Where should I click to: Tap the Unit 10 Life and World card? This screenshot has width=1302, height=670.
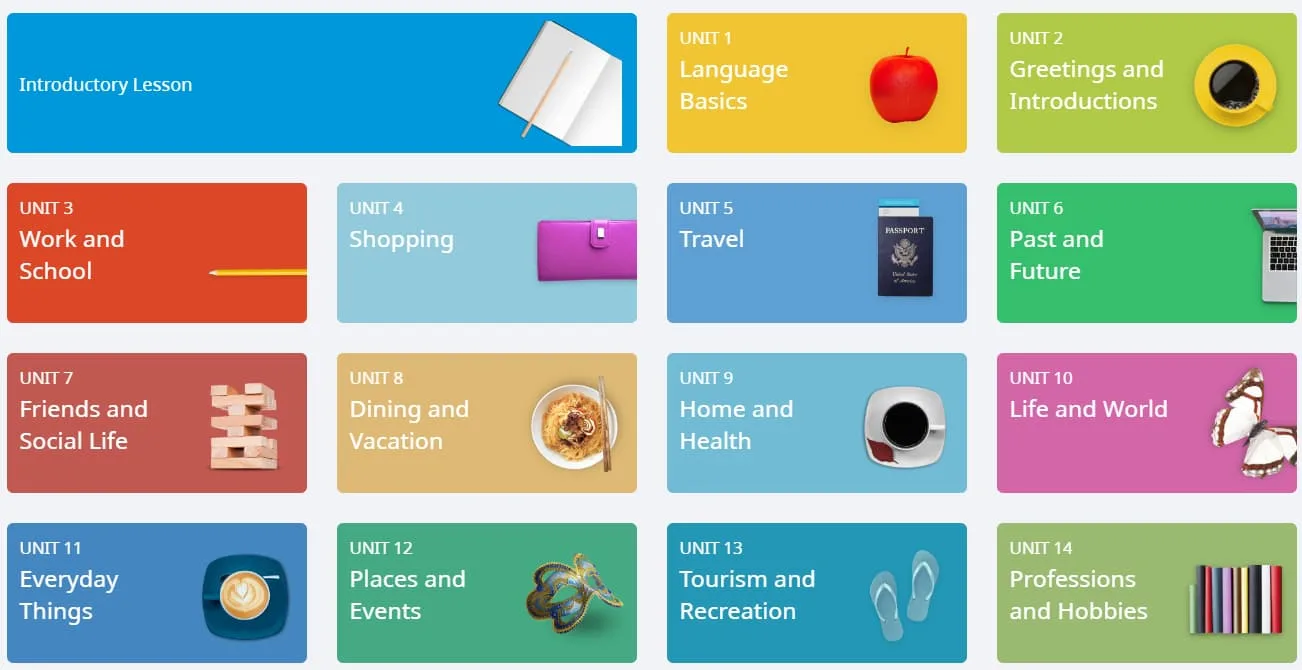pyautogui.click(x=1146, y=423)
